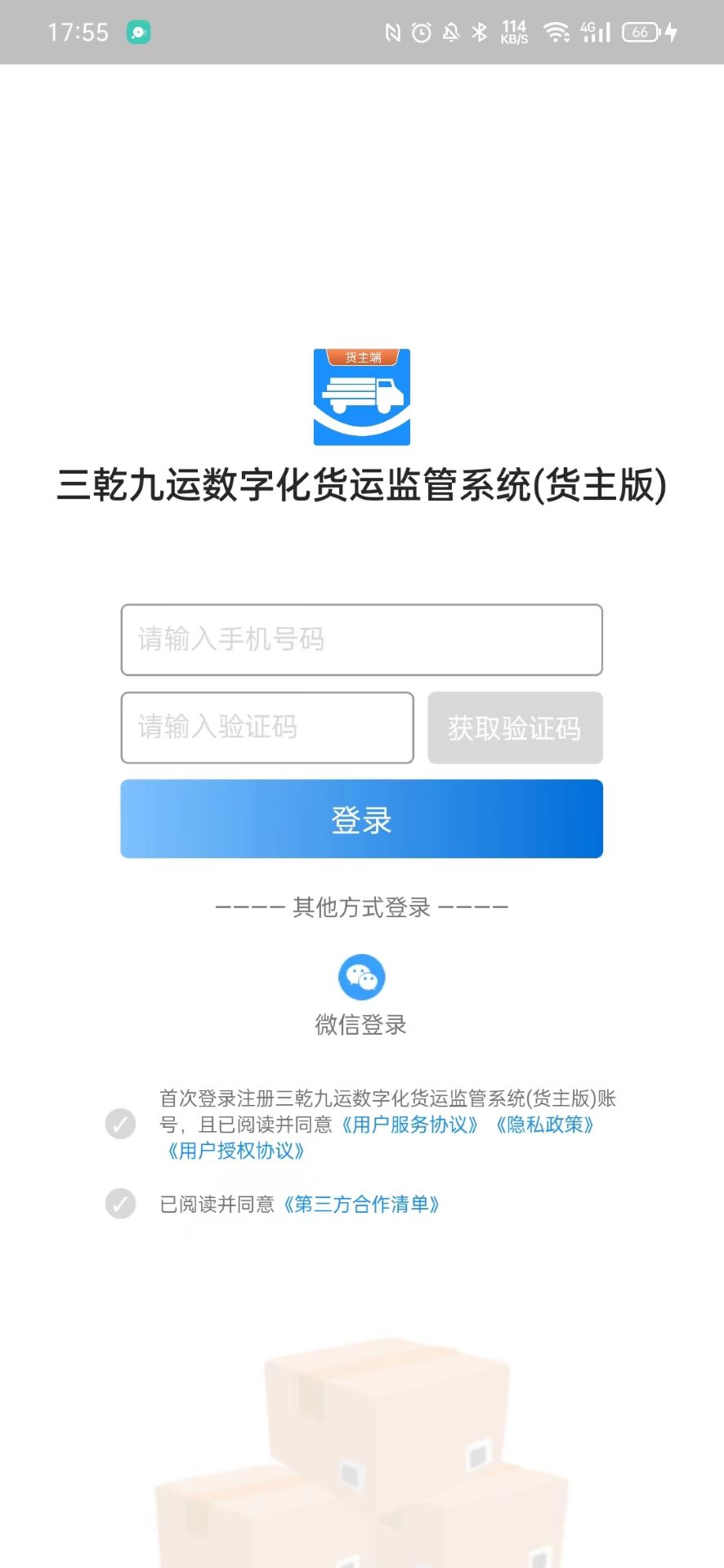The height and width of the screenshot is (1568, 724).
Task: Tap the verification code input field
Action: pos(266,728)
